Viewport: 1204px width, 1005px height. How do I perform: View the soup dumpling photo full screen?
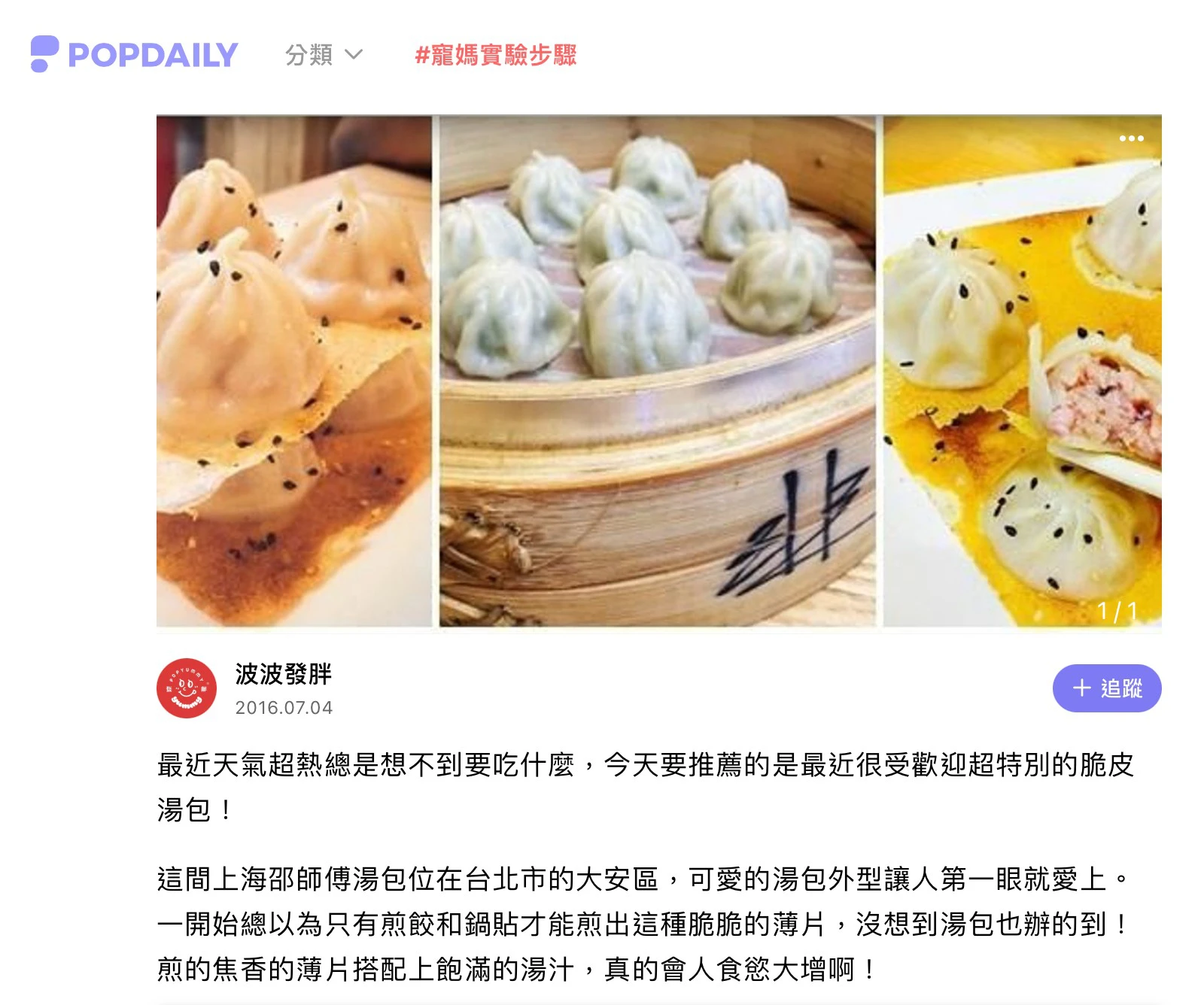point(658,370)
